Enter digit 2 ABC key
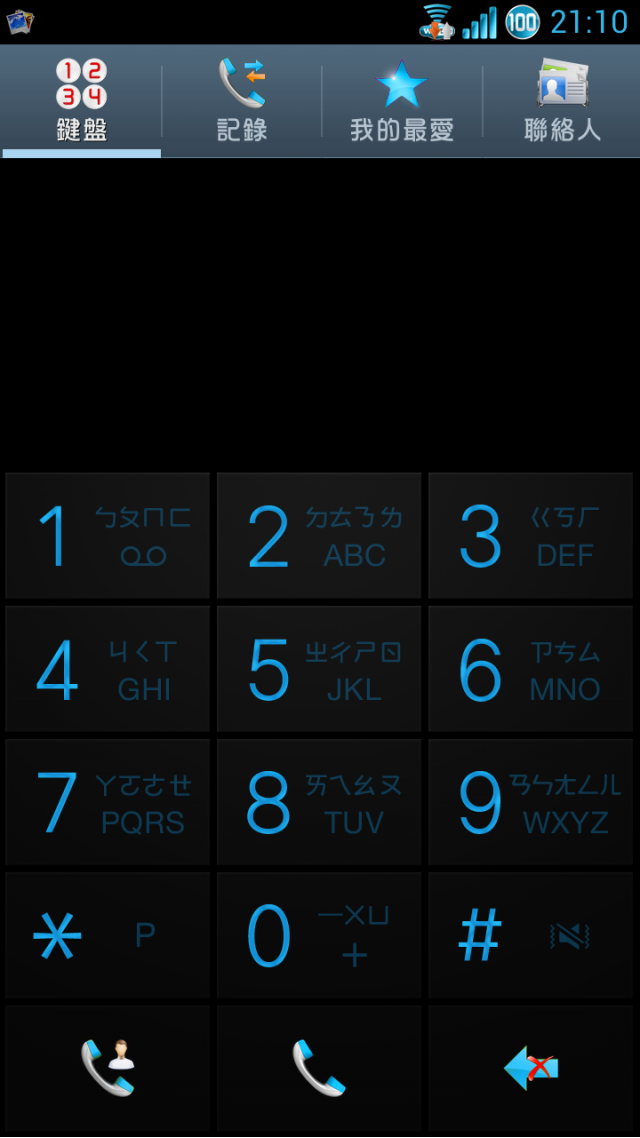 pos(319,536)
